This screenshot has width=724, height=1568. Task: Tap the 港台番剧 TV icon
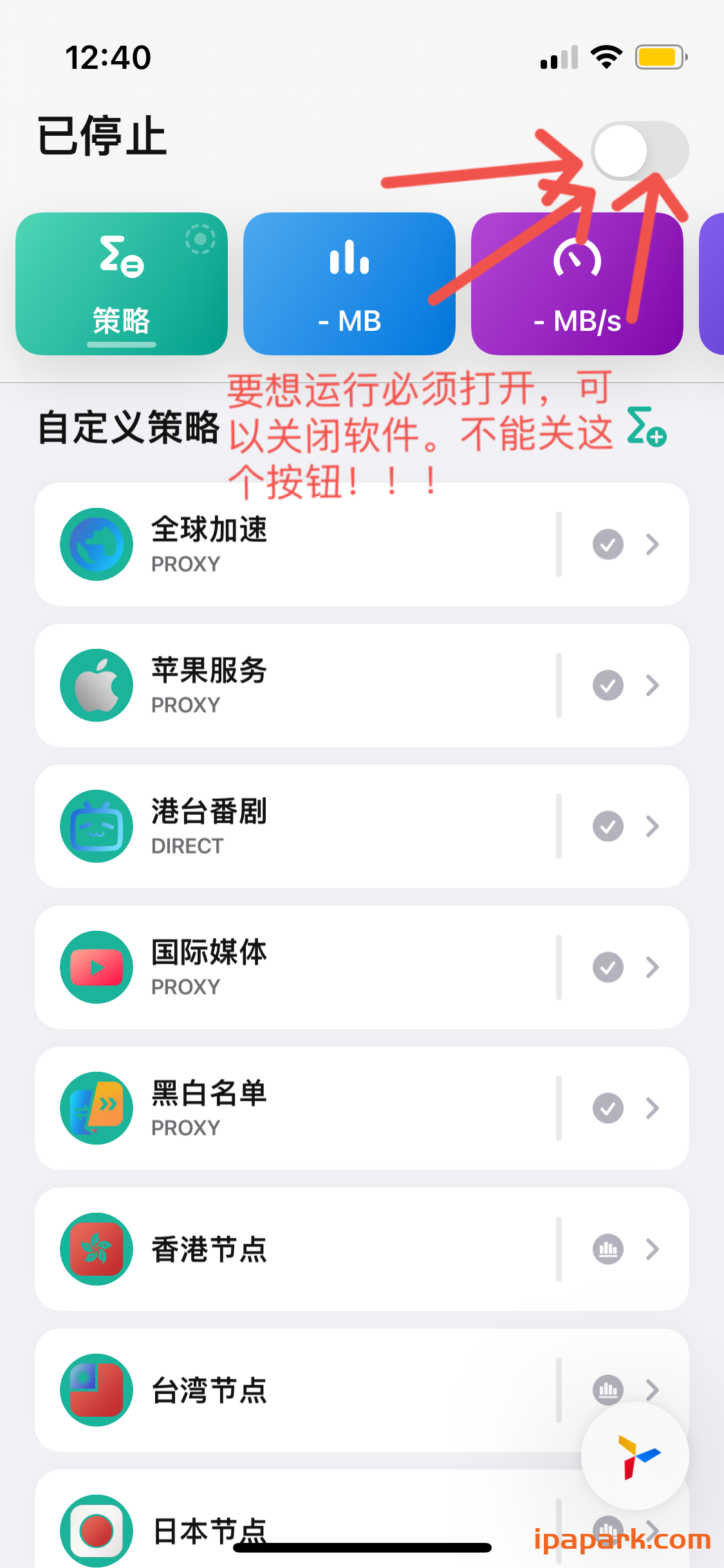tap(96, 826)
